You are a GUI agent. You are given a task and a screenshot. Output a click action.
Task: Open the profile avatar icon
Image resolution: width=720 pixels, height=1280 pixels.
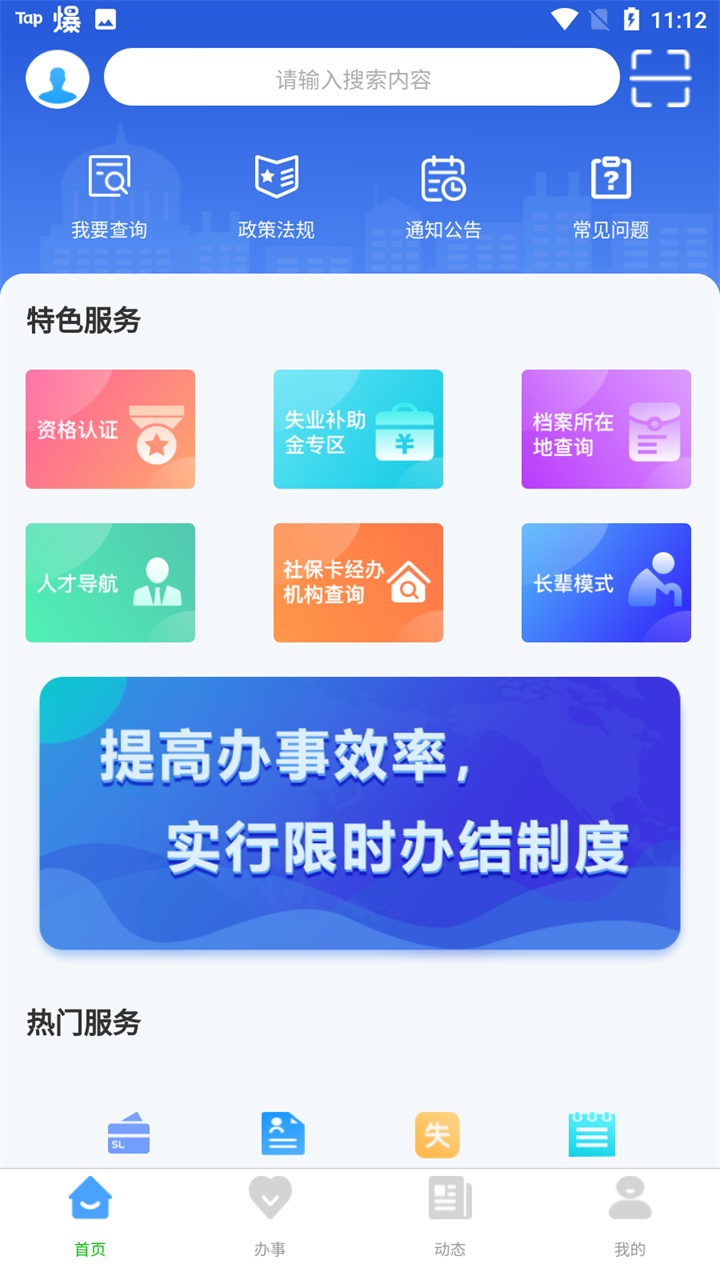(57, 77)
